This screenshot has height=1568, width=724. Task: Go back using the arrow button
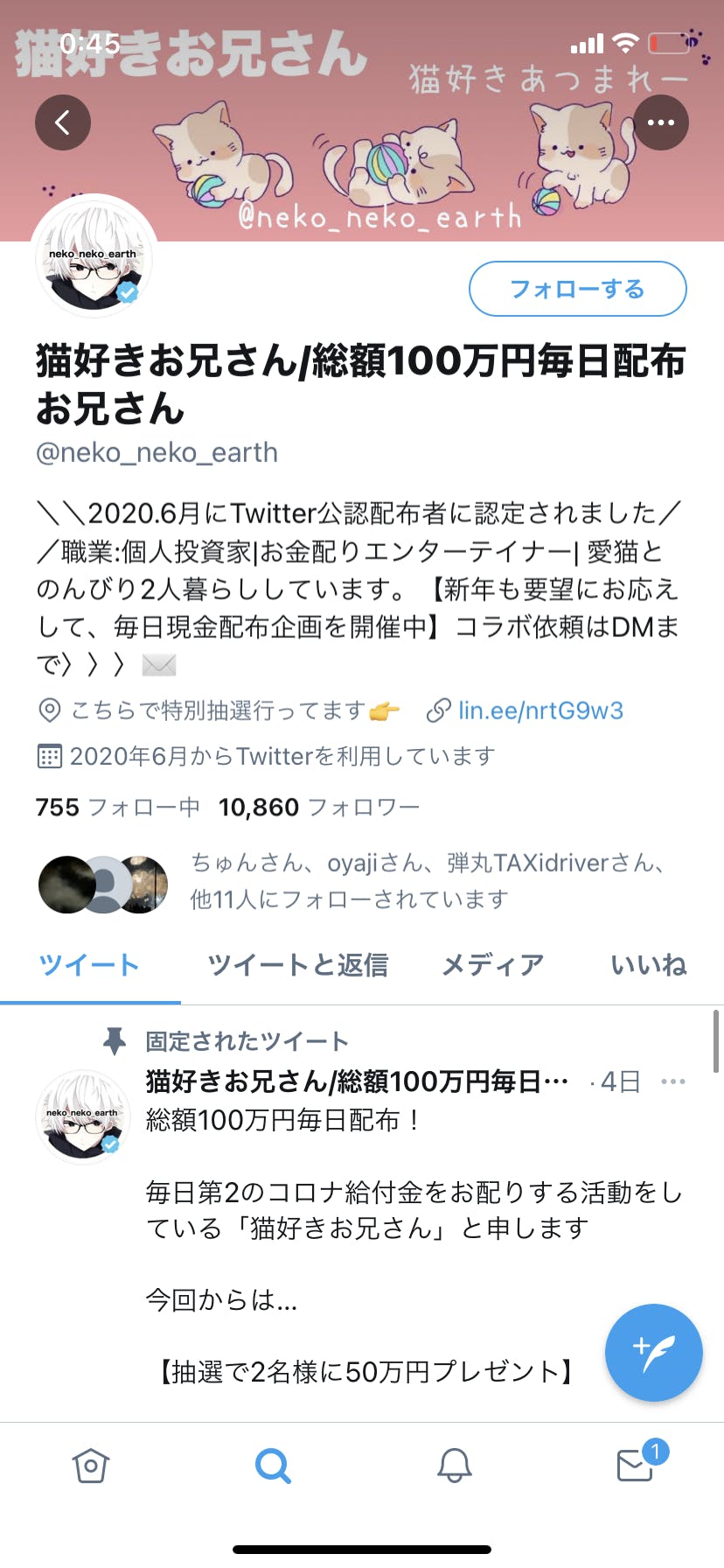(63, 122)
